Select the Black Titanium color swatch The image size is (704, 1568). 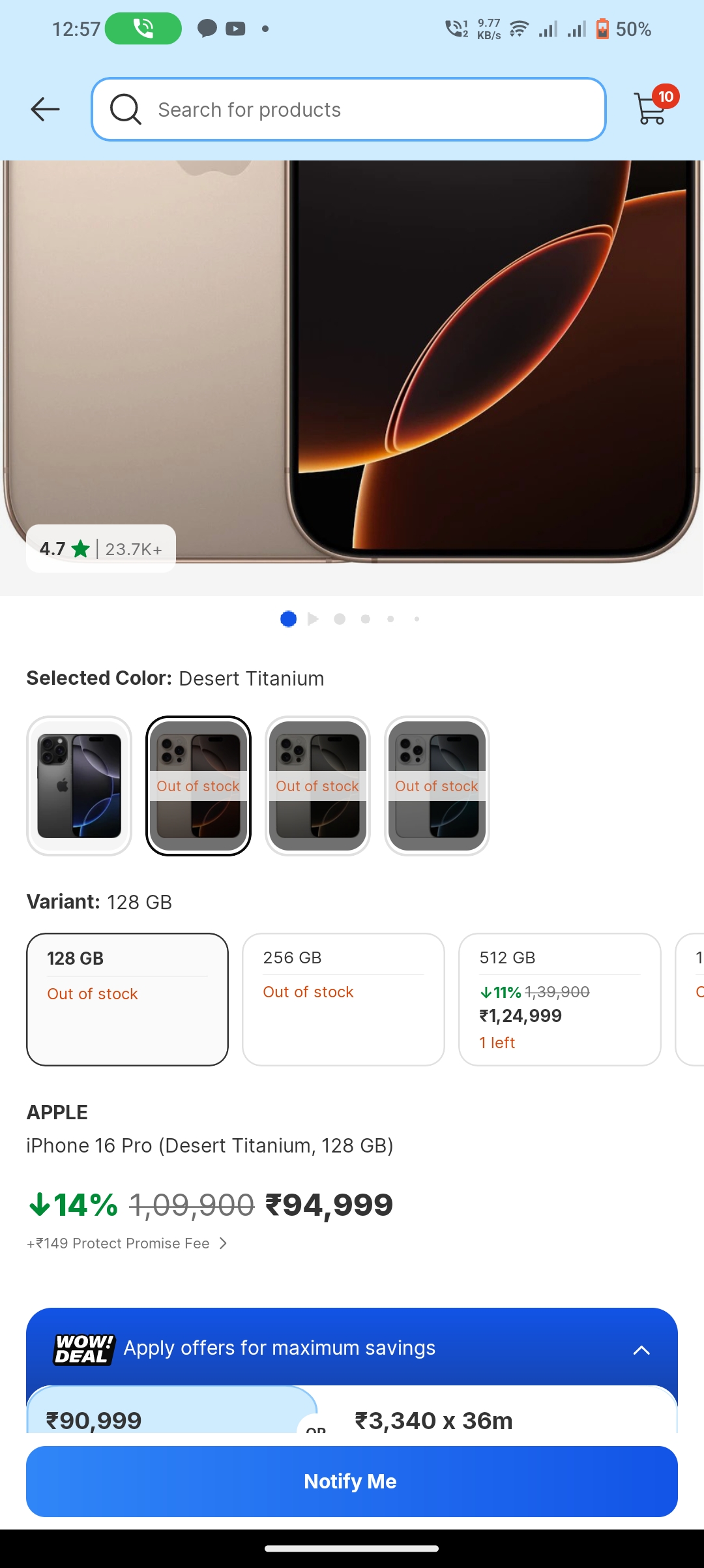click(80, 785)
